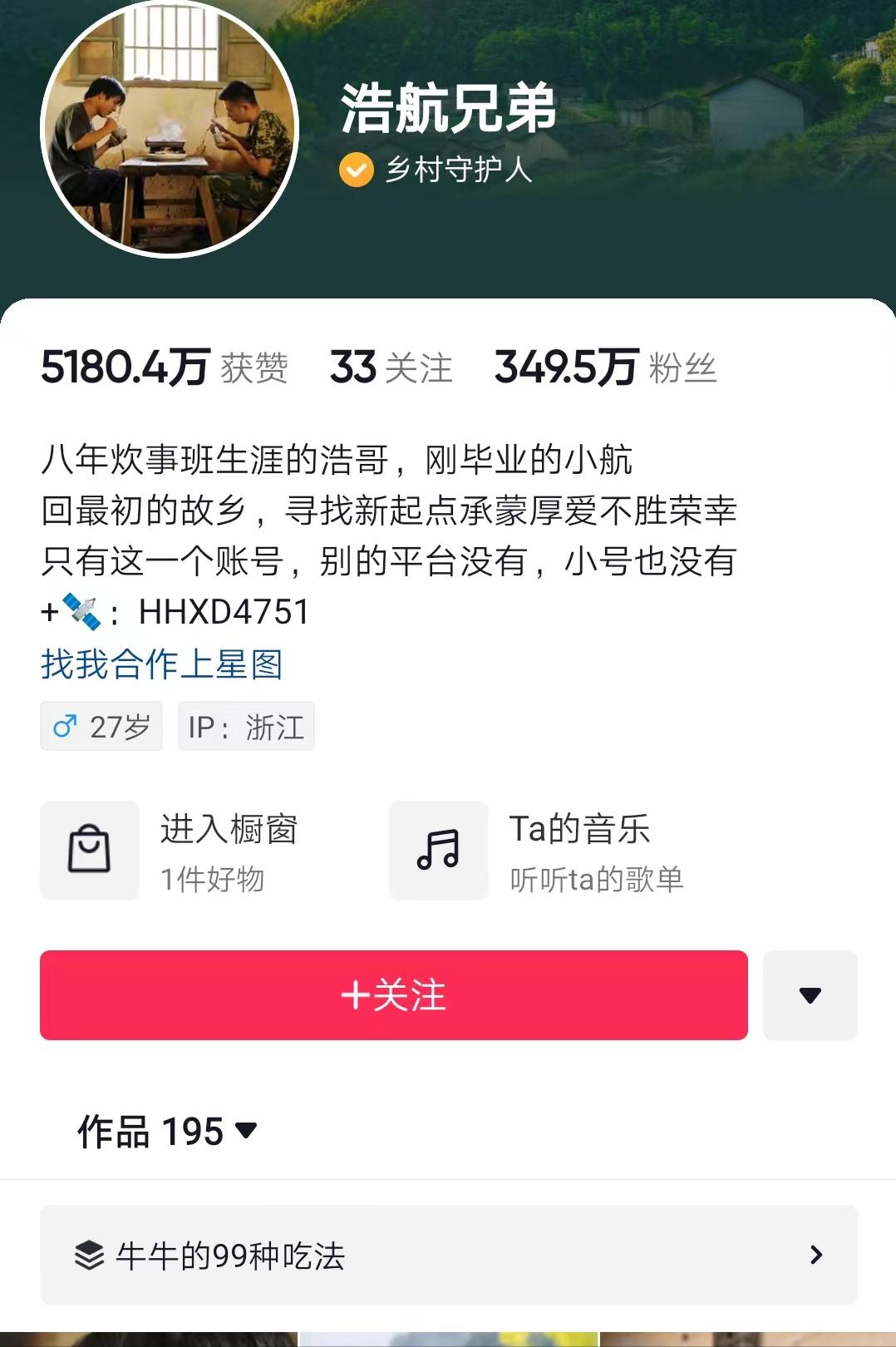
Task: Click the stacked-layers icon beside 牛牛的99种吃法
Action: point(91,1256)
